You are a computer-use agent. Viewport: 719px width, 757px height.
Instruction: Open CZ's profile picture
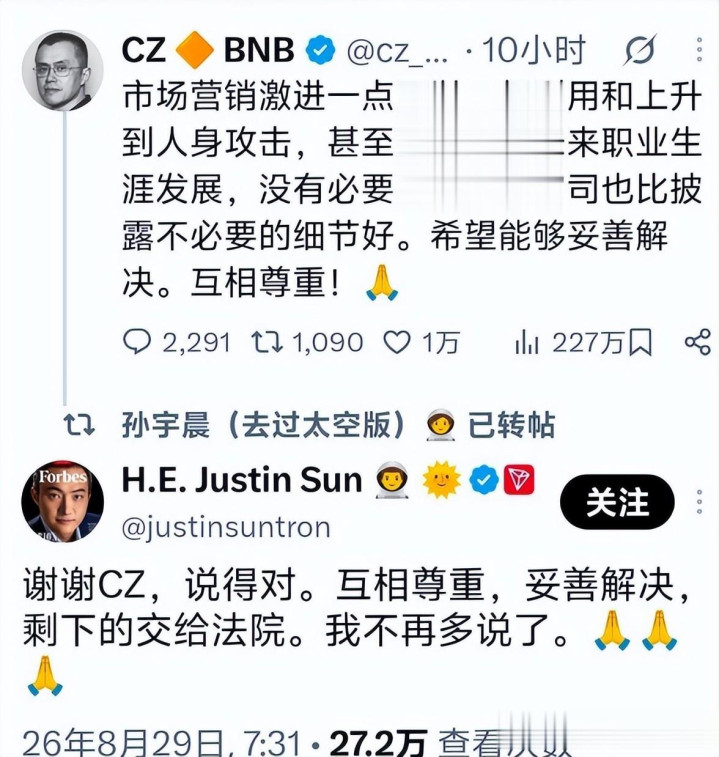pyautogui.click(x=63, y=70)
